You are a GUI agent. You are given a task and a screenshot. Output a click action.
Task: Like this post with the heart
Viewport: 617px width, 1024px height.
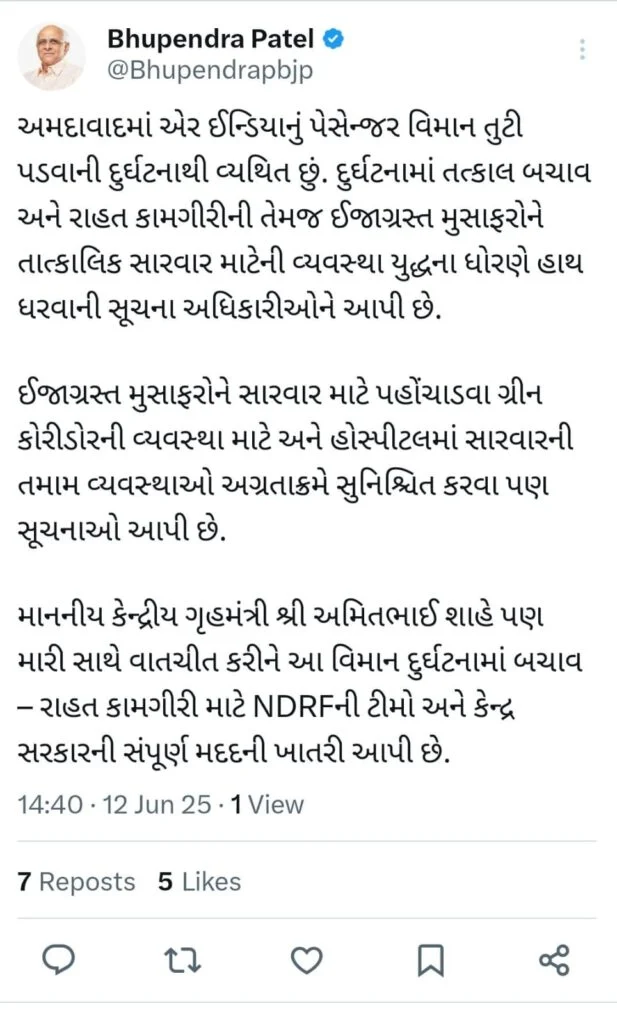tap(306, 961)
